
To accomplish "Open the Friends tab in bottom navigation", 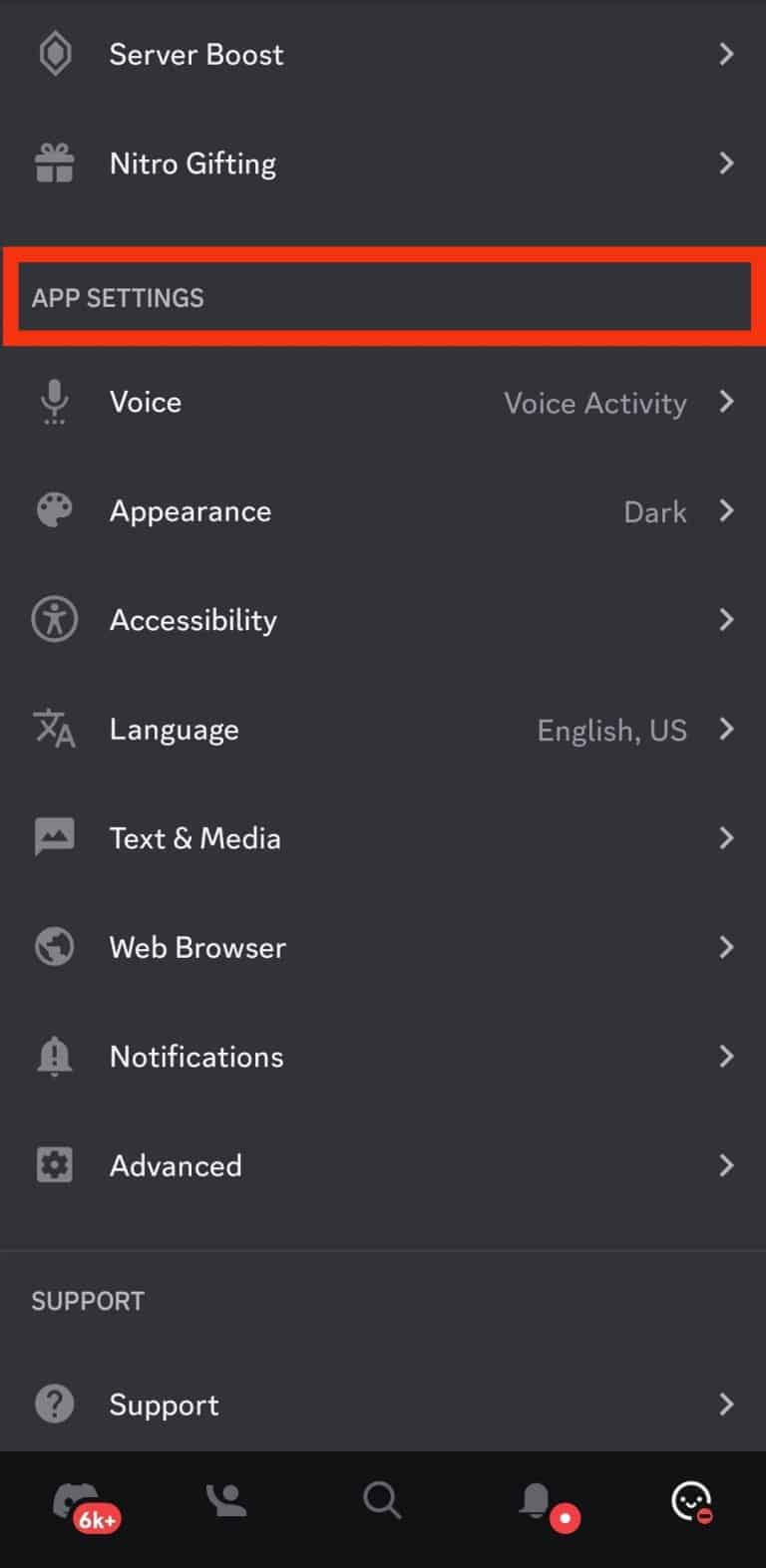I will point(224,1500).
